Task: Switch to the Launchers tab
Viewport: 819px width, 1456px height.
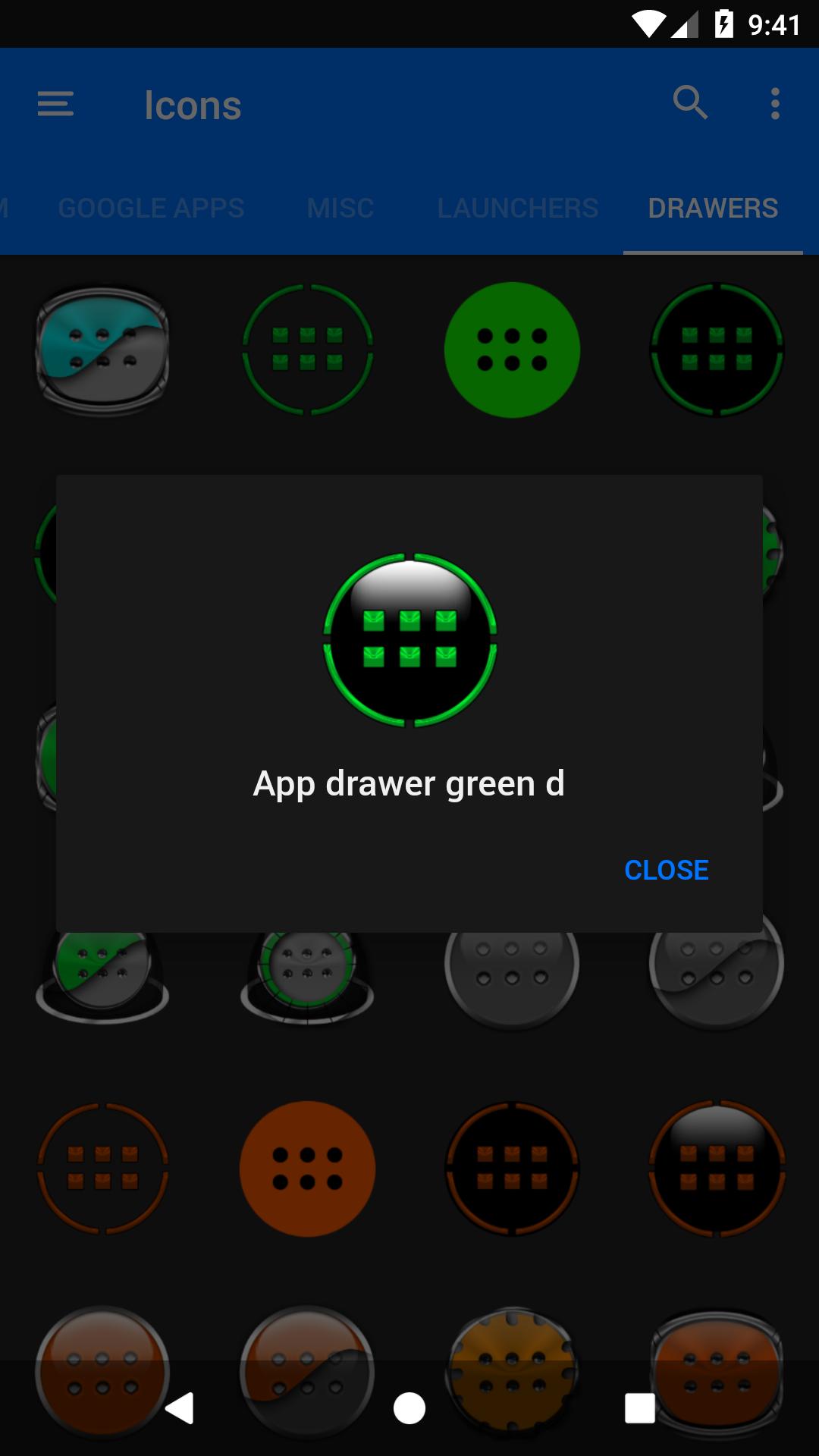Action: point(518,208)
